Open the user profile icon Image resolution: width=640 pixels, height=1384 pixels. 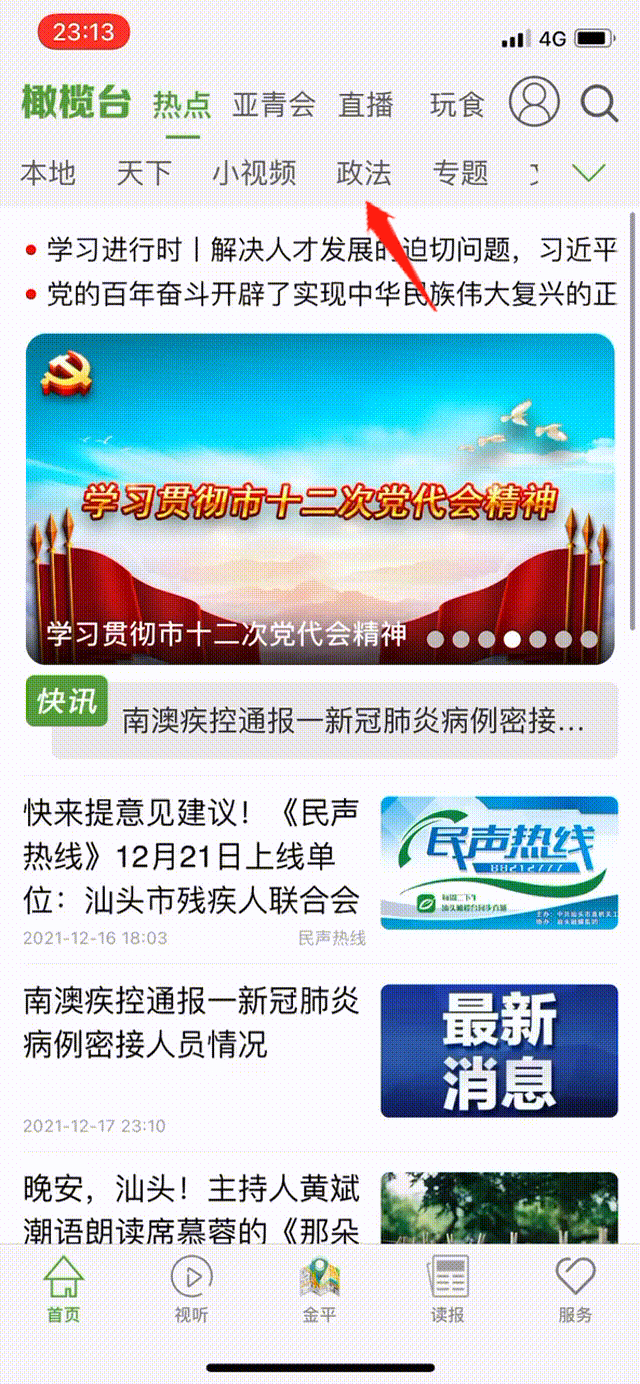[x=534, y=102]
